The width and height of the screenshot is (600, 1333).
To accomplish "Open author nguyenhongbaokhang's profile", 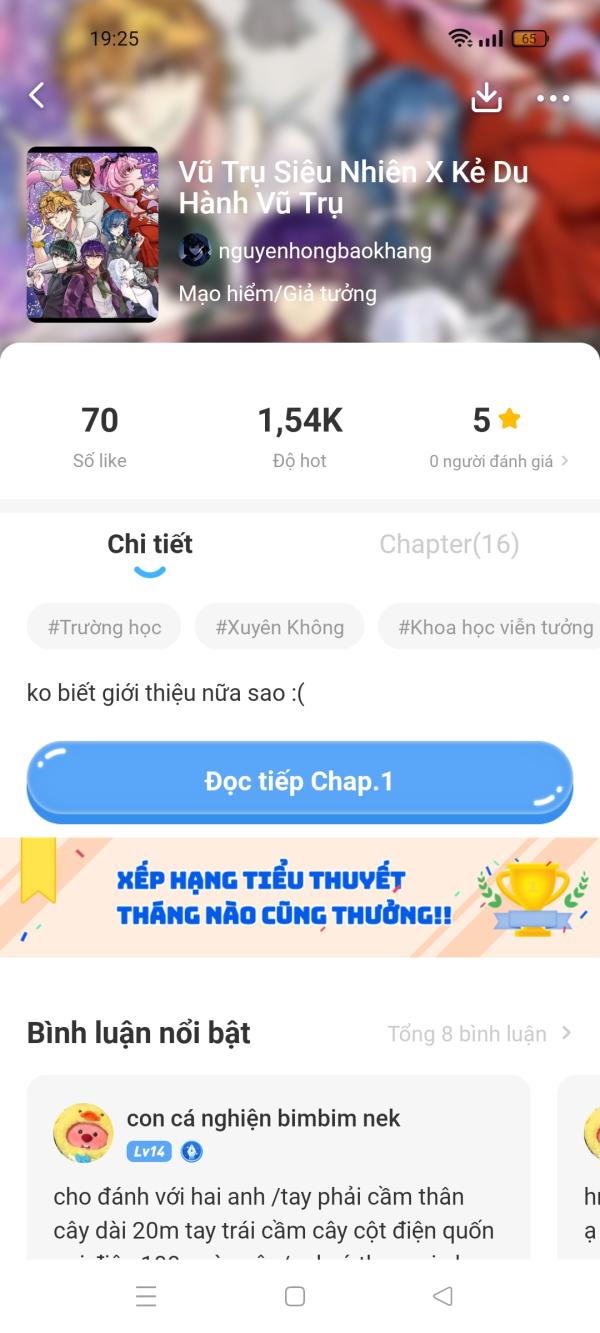I will pos(305,251).
